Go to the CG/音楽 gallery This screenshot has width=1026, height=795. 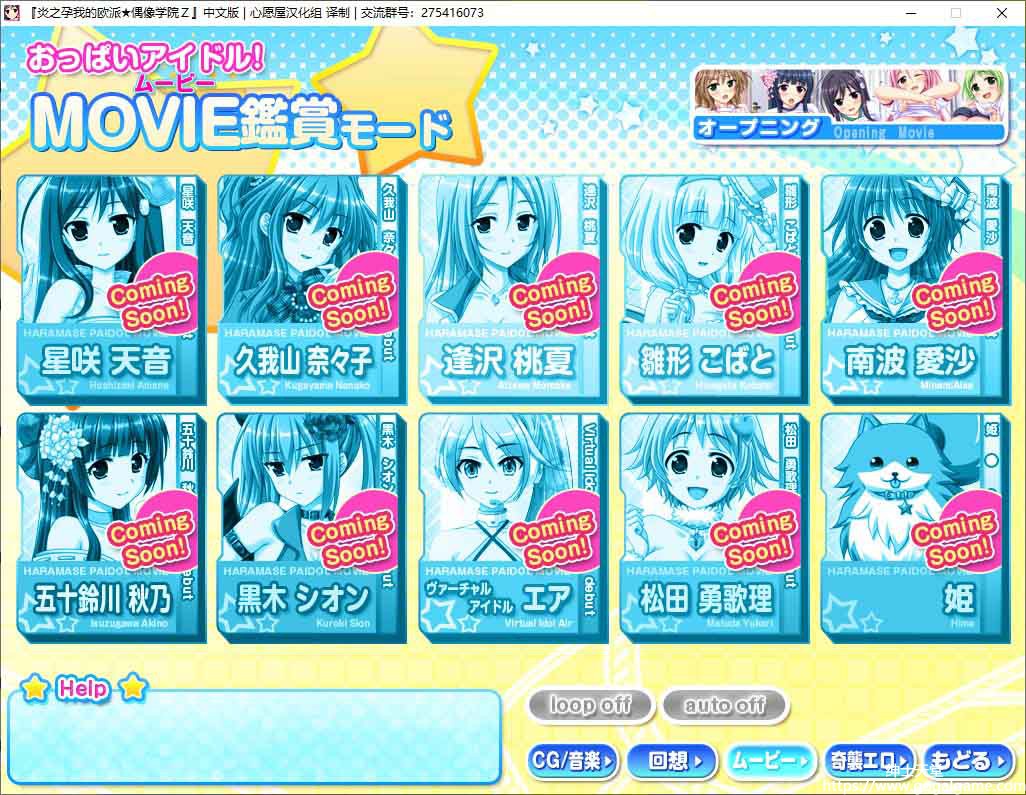572,761
